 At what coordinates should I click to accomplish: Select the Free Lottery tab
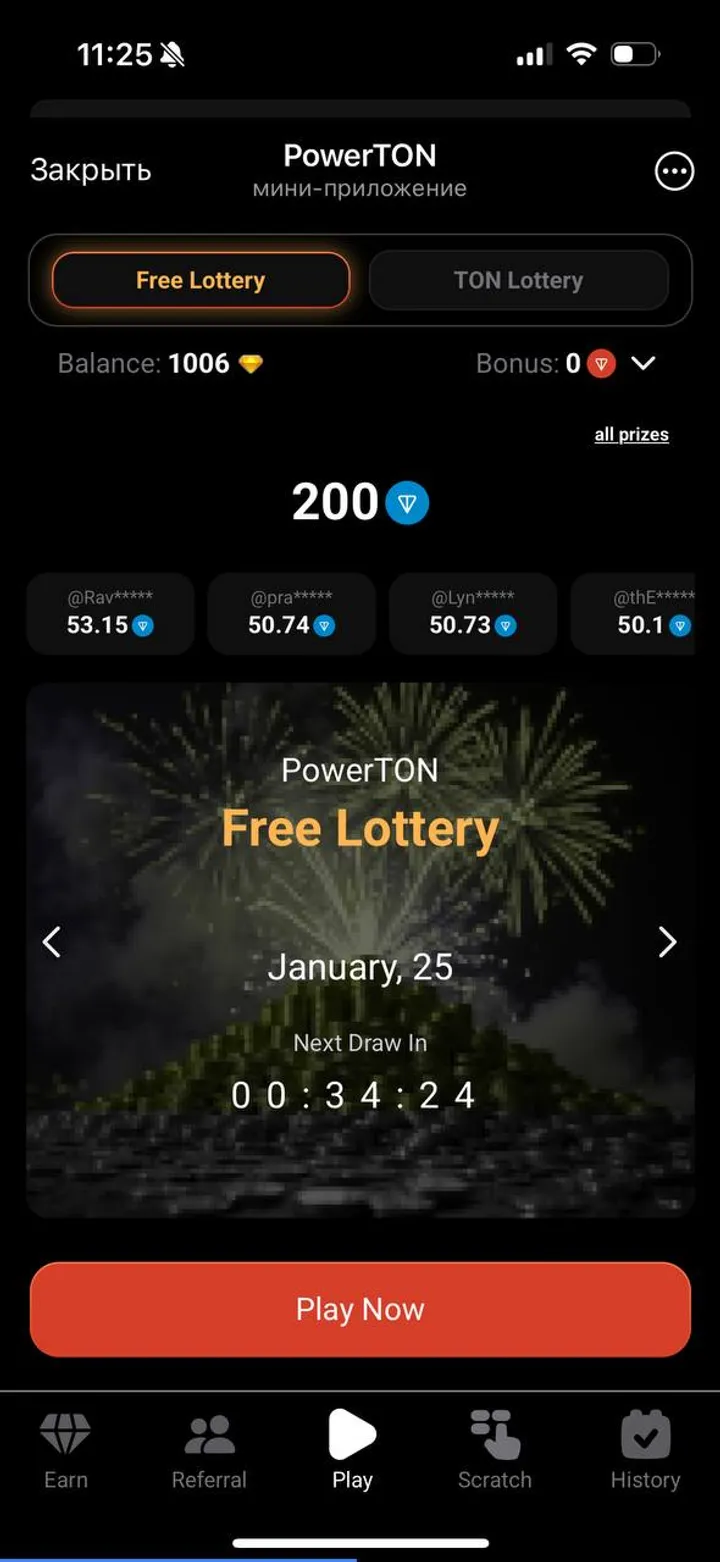(x=201, y=280)
